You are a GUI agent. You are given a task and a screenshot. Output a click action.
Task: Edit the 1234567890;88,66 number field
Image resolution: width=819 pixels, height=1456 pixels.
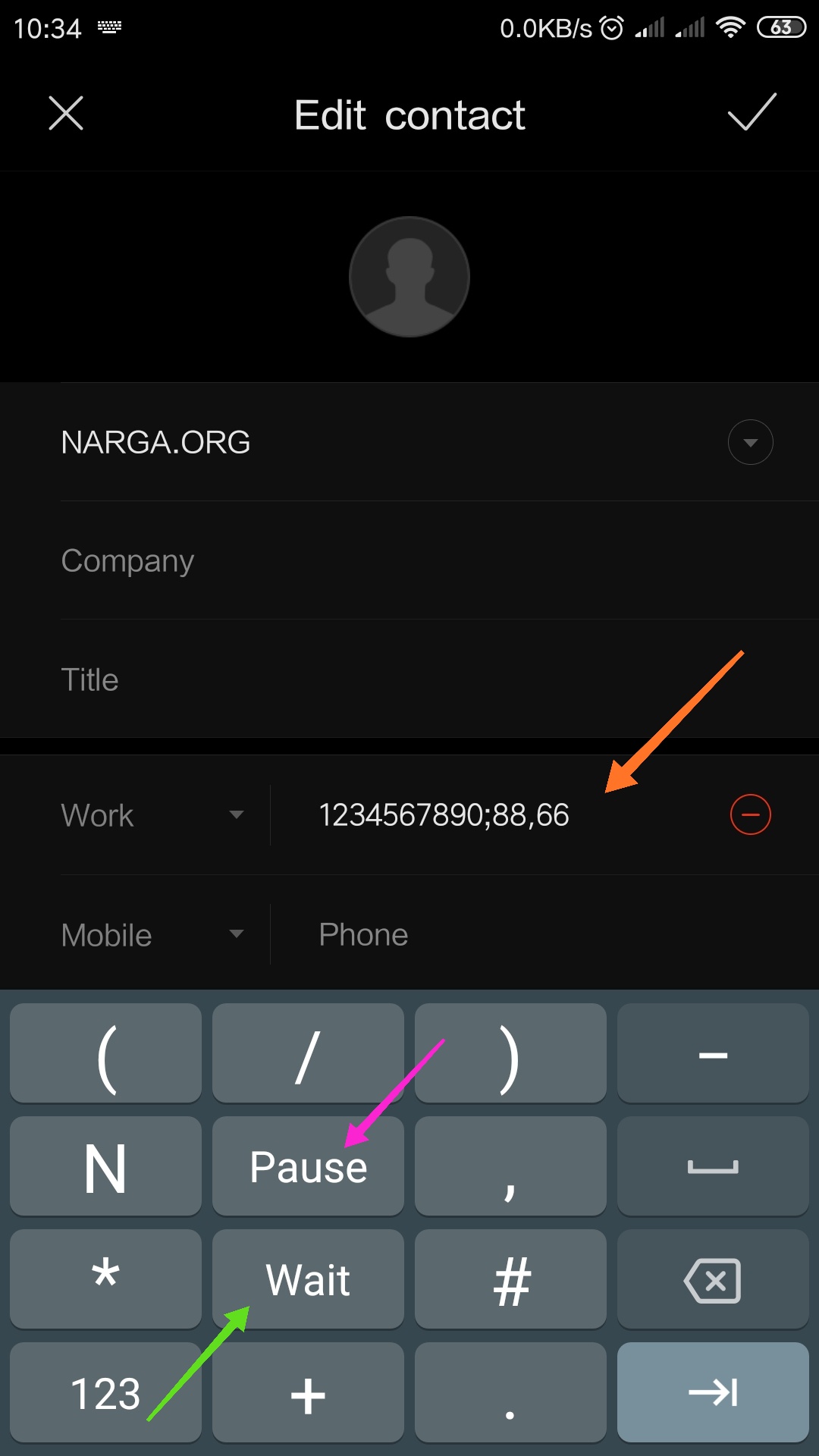pyautogui.click(x=485, y=815)
